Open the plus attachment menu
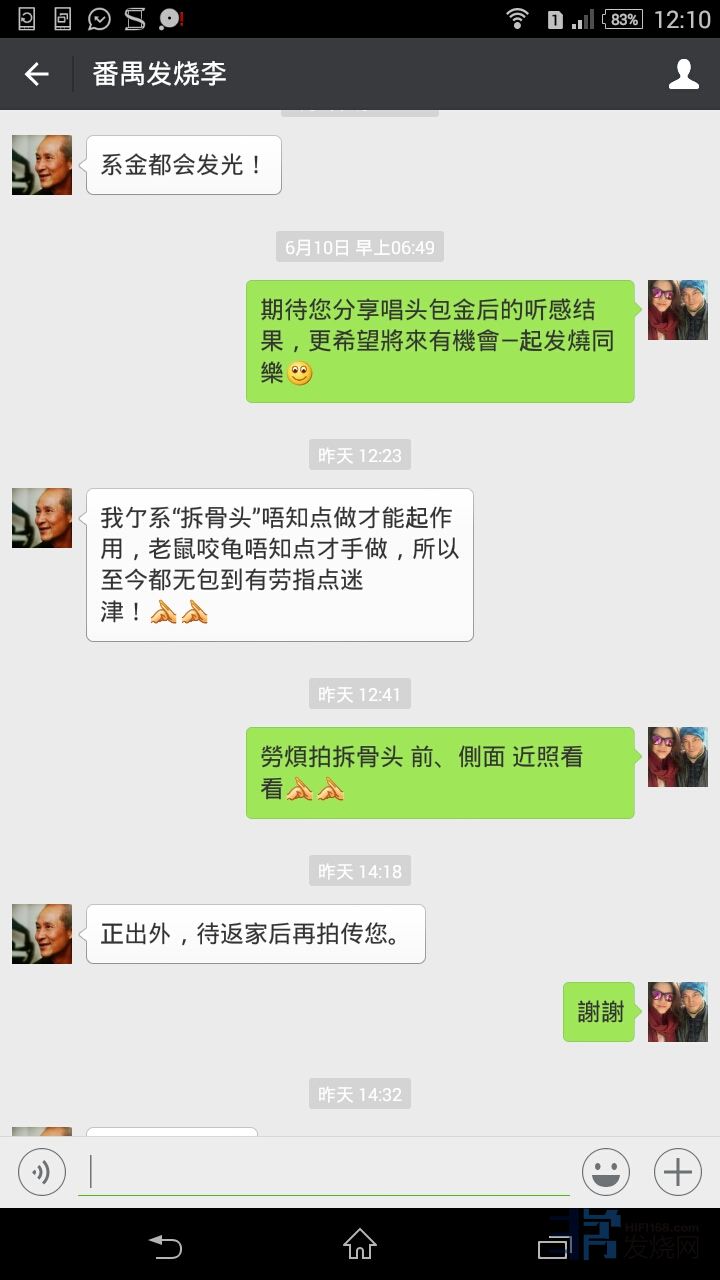Viewport: 720px width, 1280px height. point(678,1172)
